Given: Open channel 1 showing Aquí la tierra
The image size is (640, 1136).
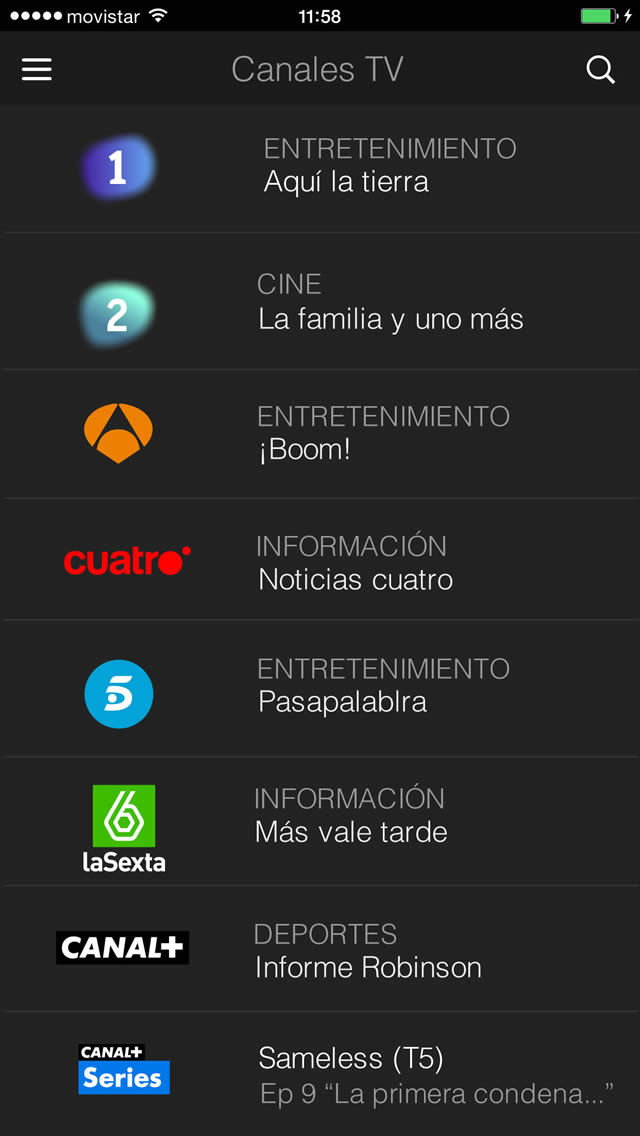Looking at the screenshot, I should point(320,167).
